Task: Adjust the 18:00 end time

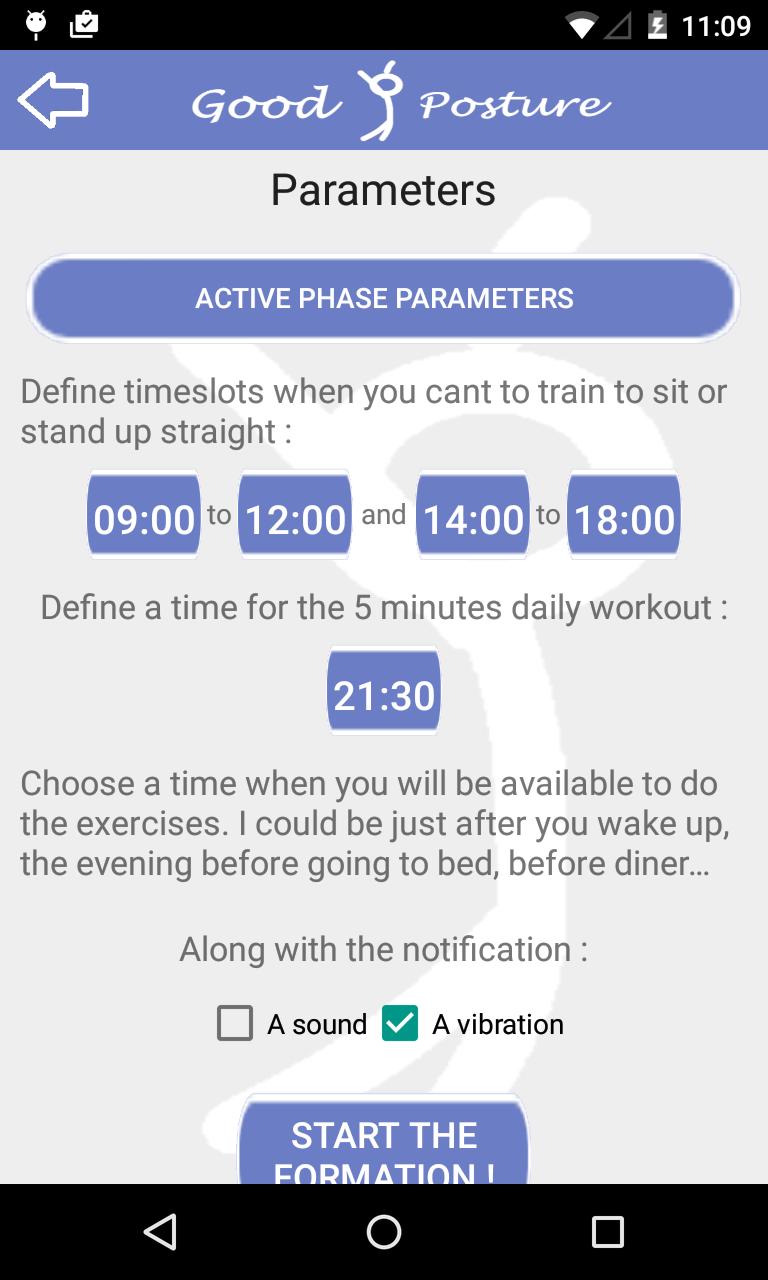Action: 624,518
